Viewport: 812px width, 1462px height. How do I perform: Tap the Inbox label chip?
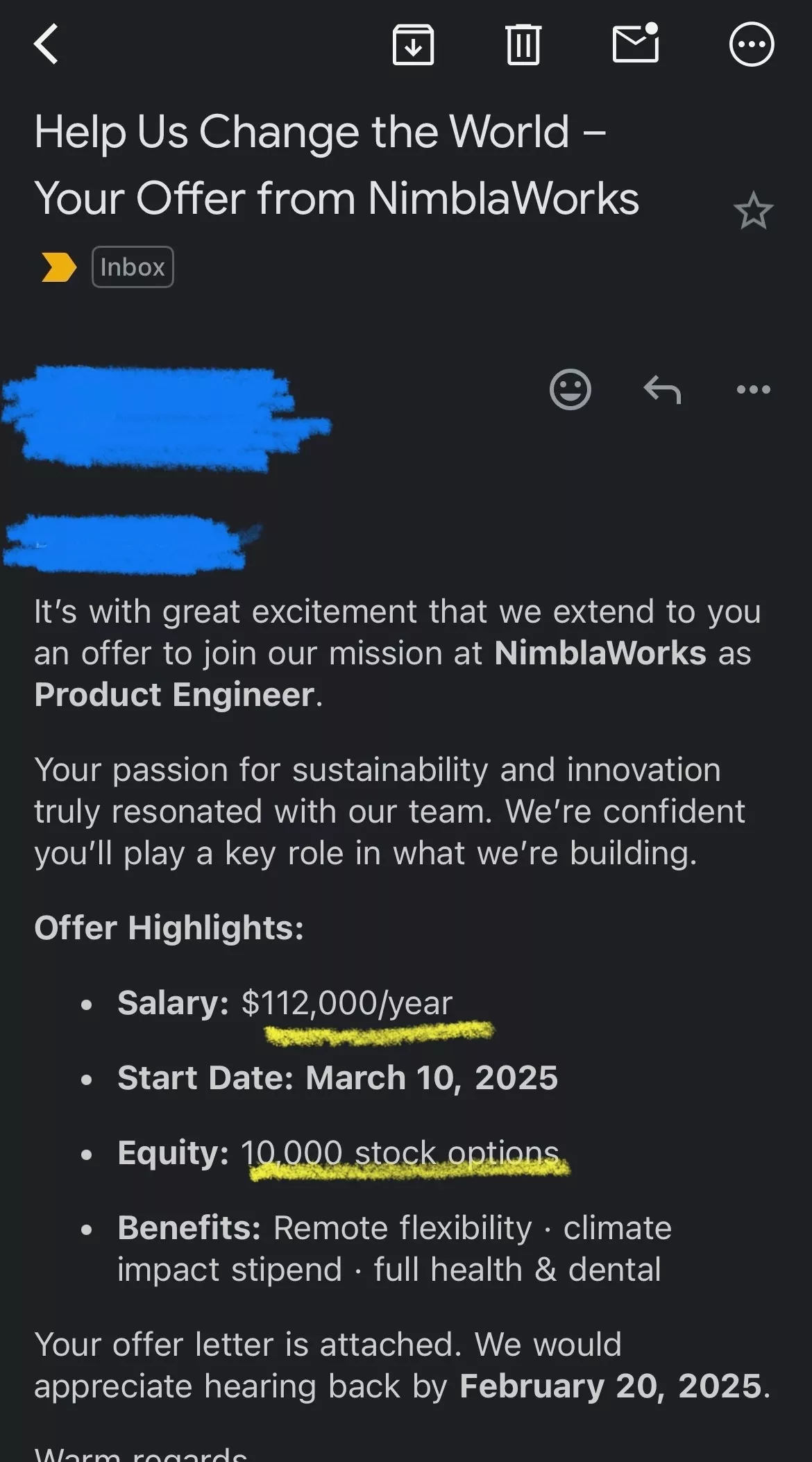point(133,267)
